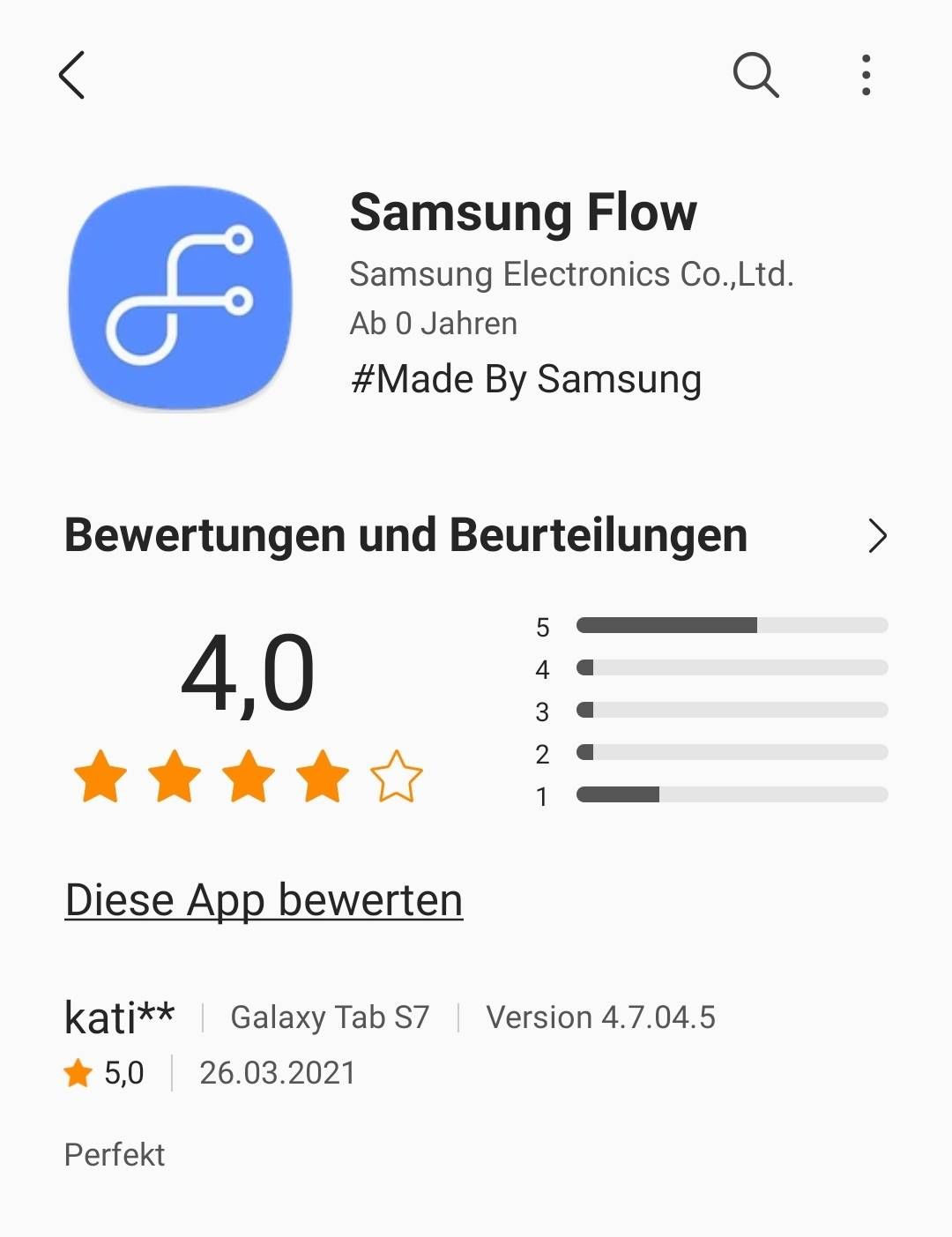Expand Bewertungen und Beurteilungen with the chevron
Image resolution: width=952 pixels, height=1237 pixels.
pos(876,535)
